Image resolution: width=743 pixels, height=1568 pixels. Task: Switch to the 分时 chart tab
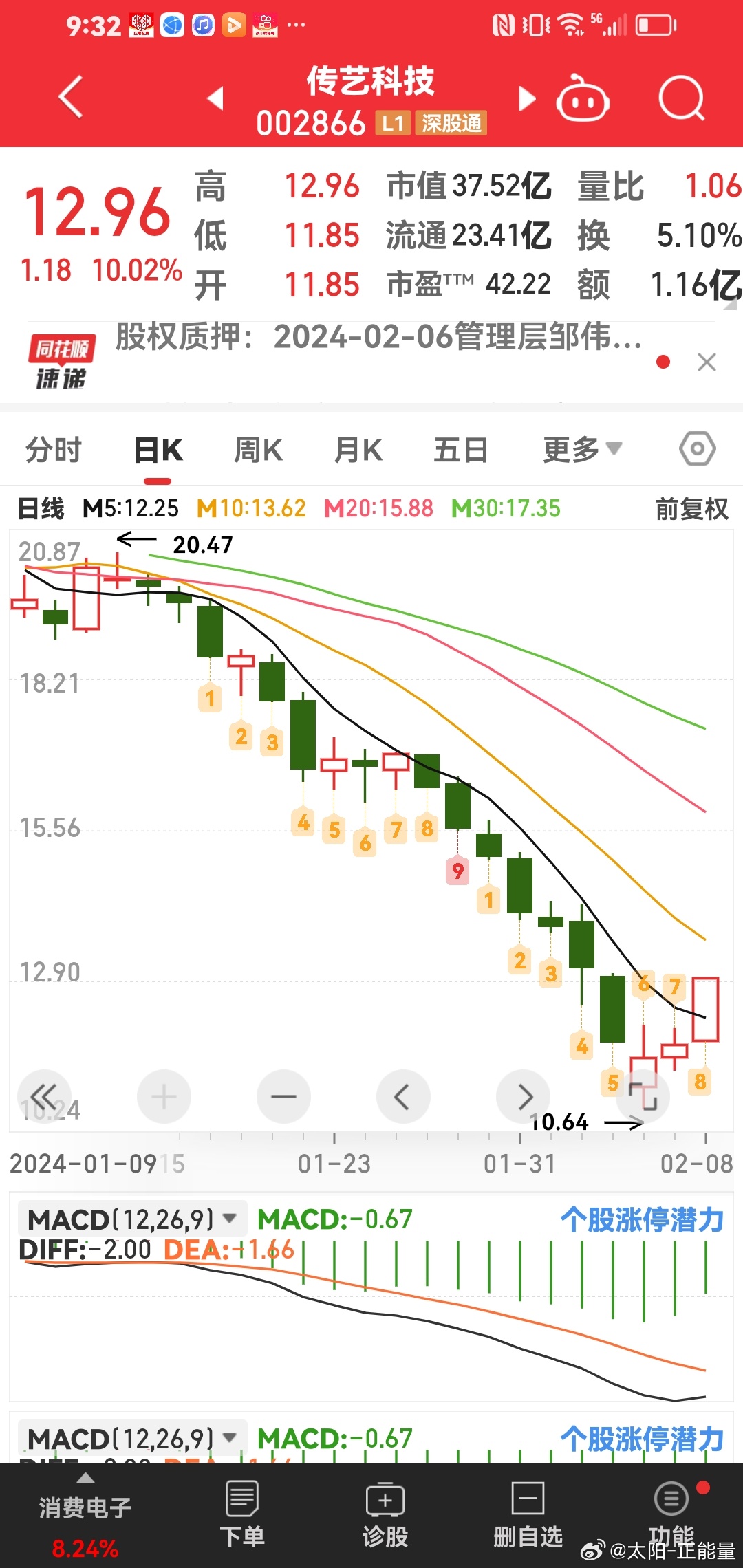(x=54, y=450)
